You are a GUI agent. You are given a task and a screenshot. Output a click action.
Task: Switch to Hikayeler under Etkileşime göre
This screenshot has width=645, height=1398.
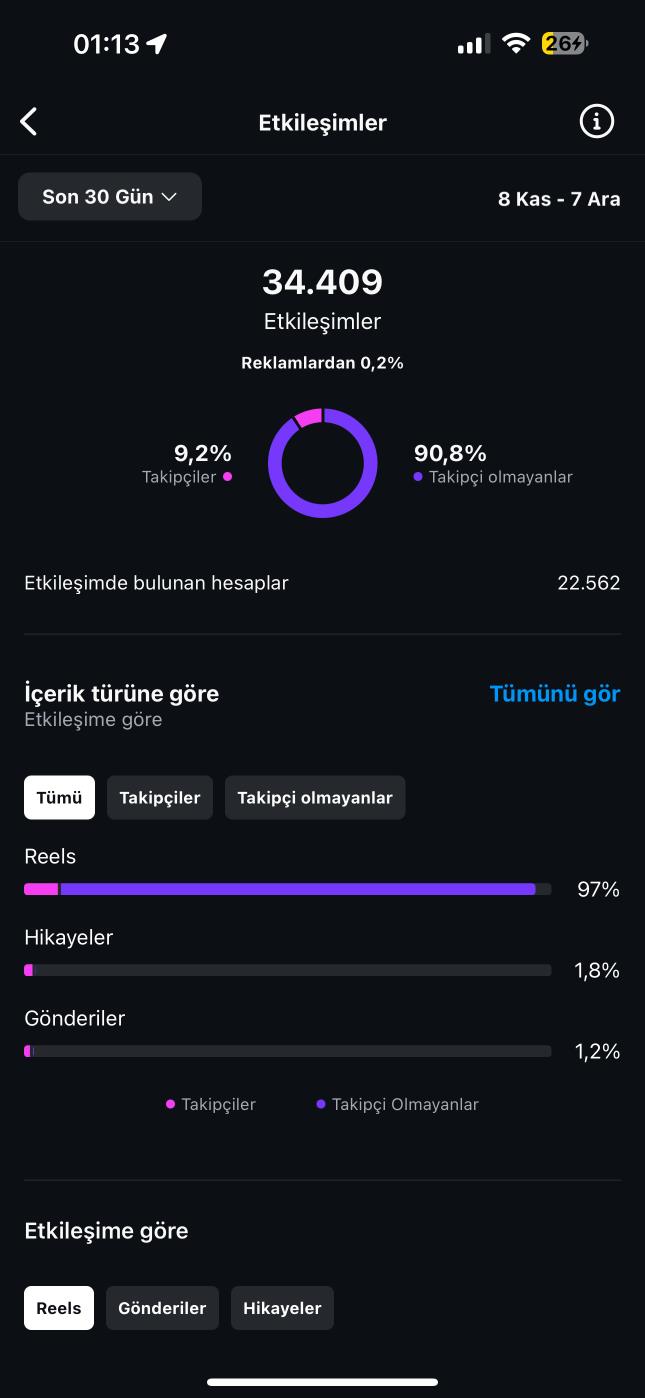pos(282,1308)
